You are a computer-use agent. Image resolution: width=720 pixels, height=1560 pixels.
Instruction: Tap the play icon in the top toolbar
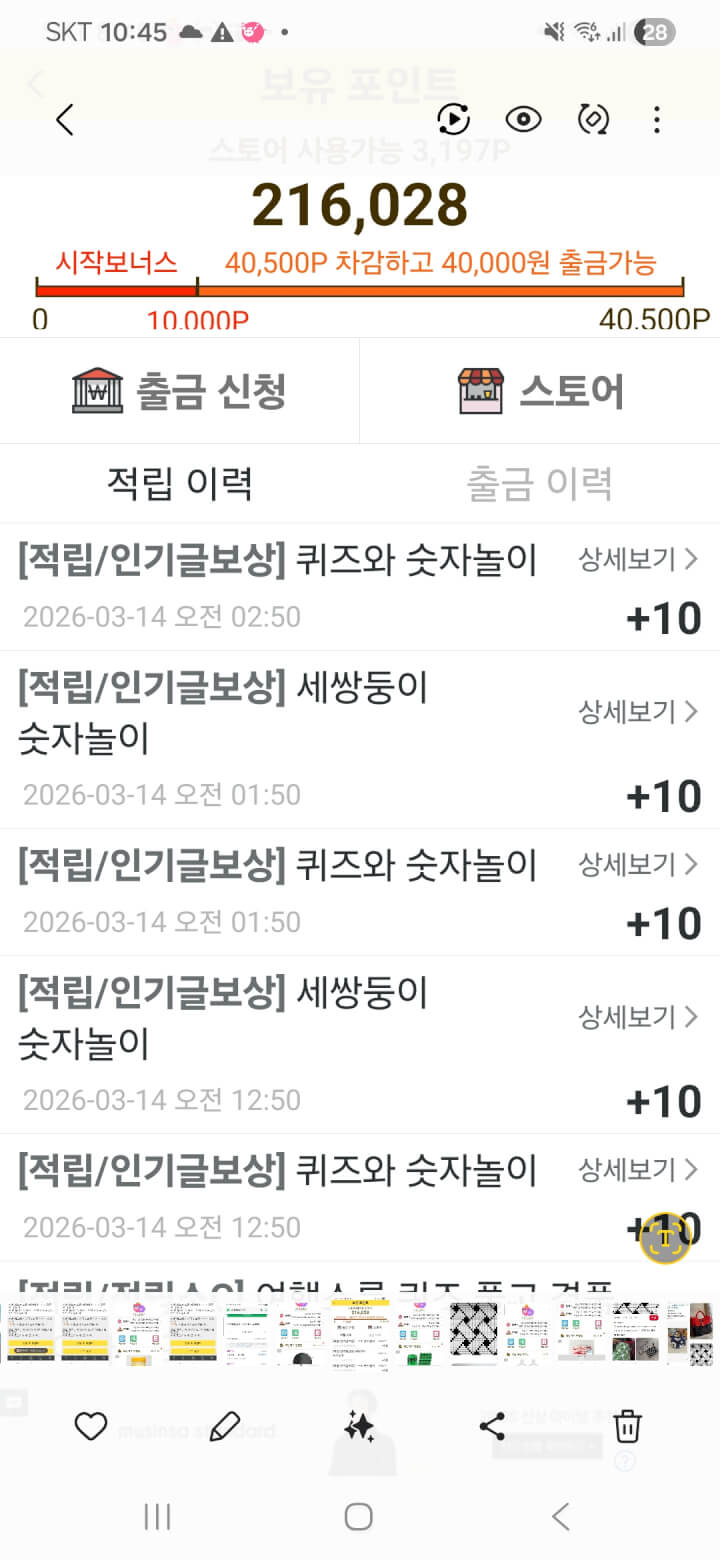click(x=453, y=120)
